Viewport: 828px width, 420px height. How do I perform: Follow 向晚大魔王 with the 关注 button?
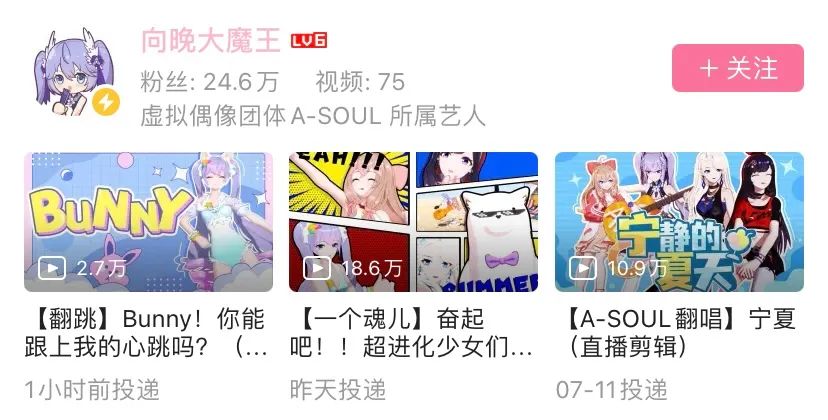pyautogui.click(x=737, y=69)
